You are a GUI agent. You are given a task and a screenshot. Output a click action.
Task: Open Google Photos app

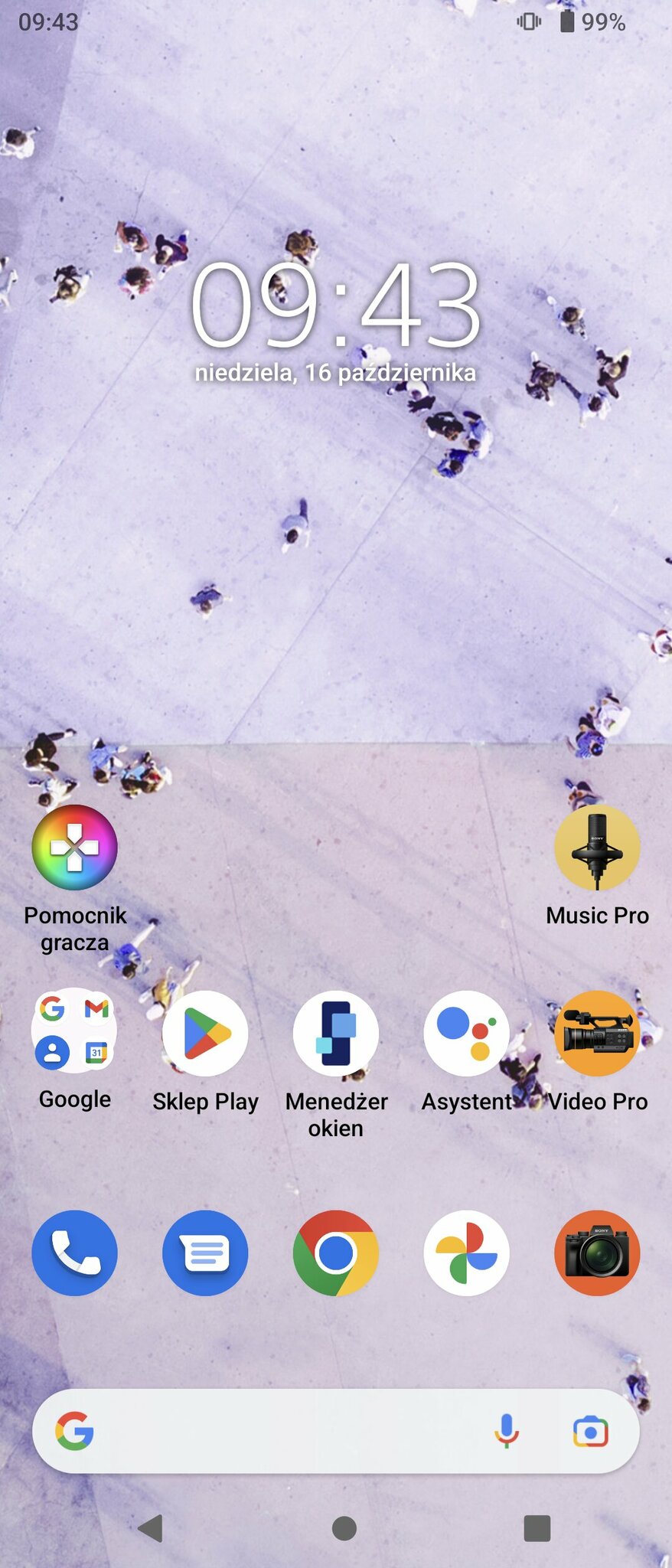tap(466, 1253)
